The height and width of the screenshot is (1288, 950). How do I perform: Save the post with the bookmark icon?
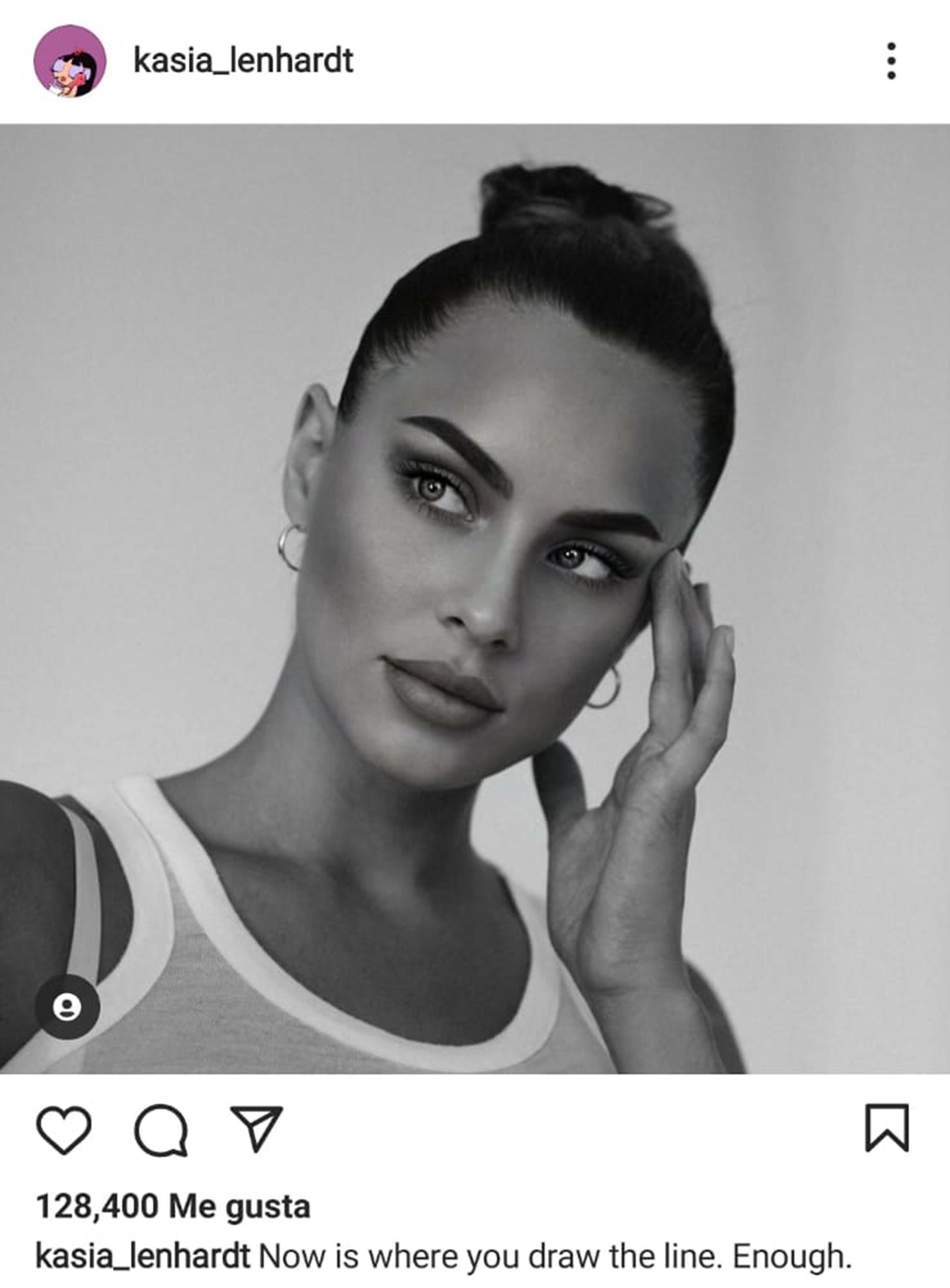pos(887,1128)
